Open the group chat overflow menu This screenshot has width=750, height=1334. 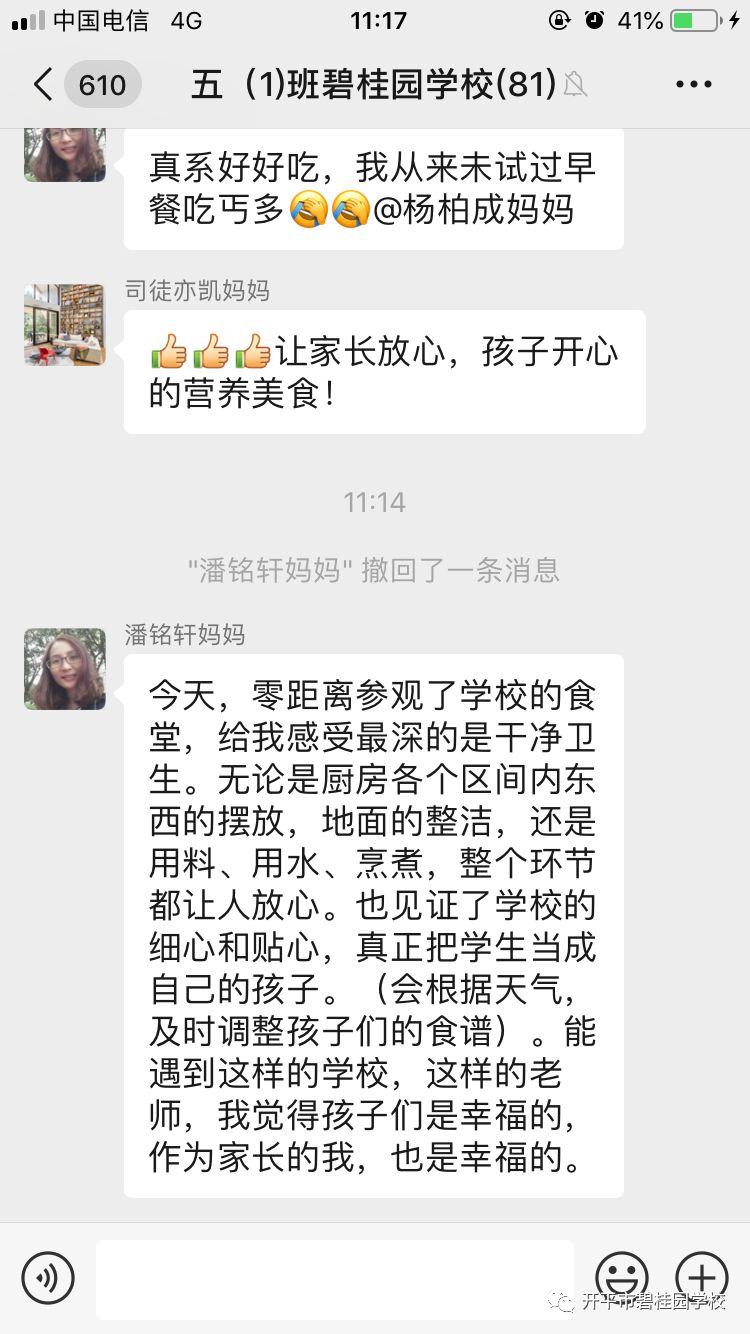click(x=693, y=85)
